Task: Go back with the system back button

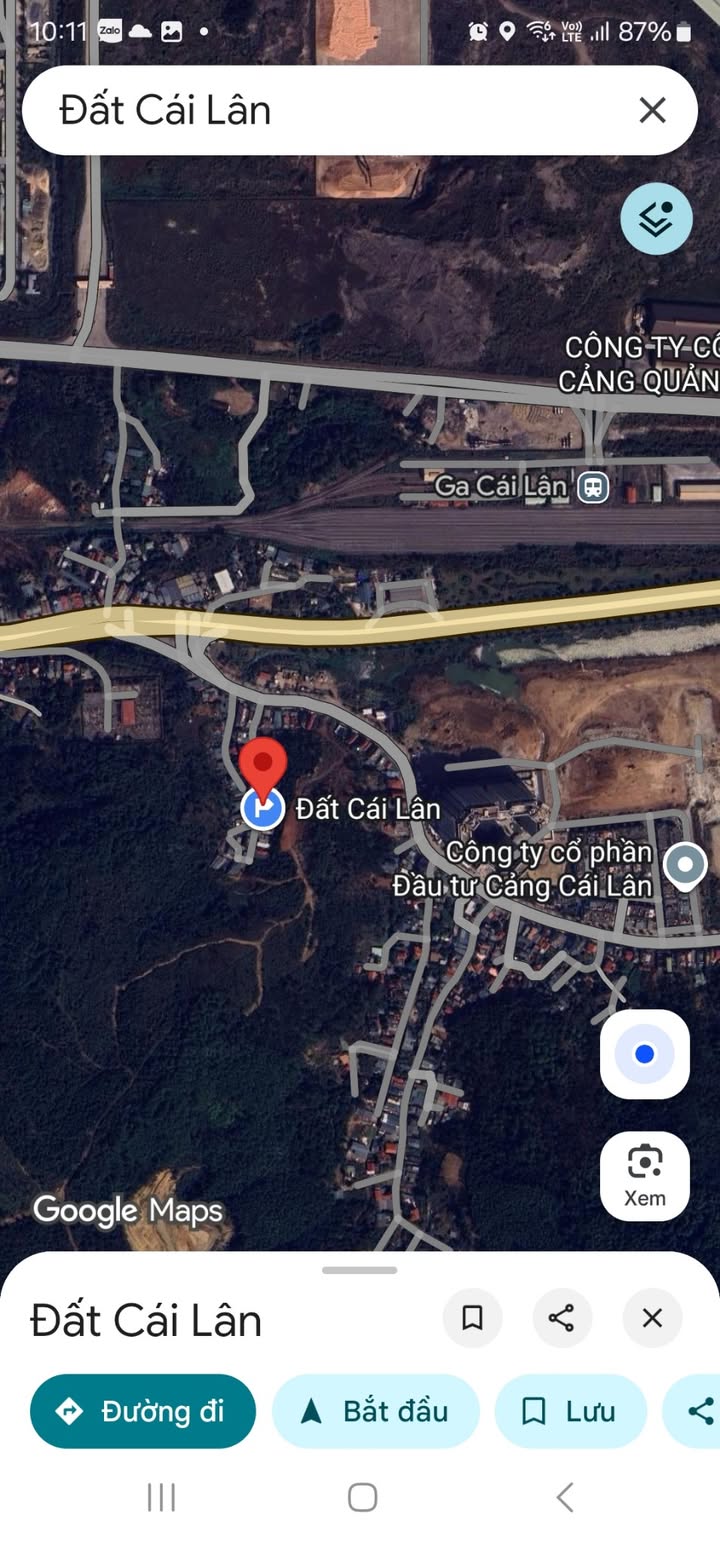Action: click(x=565, y=1497)
